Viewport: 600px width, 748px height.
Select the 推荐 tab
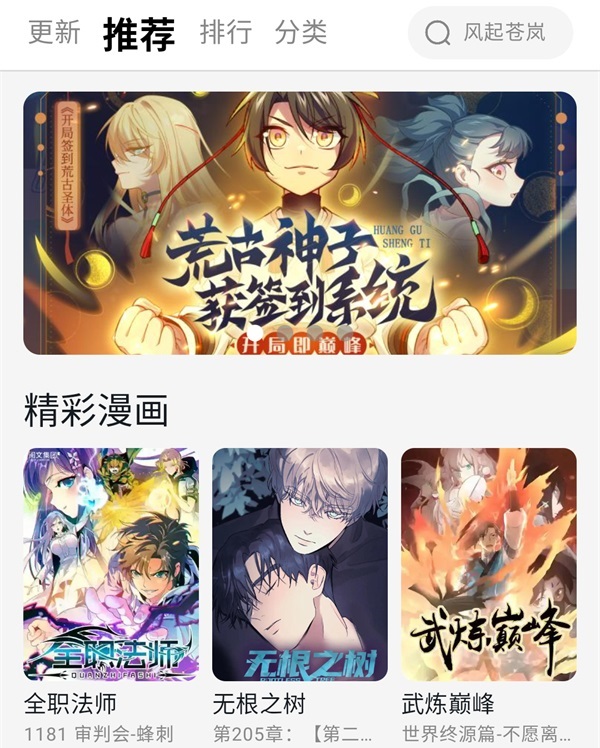[139, 33]
